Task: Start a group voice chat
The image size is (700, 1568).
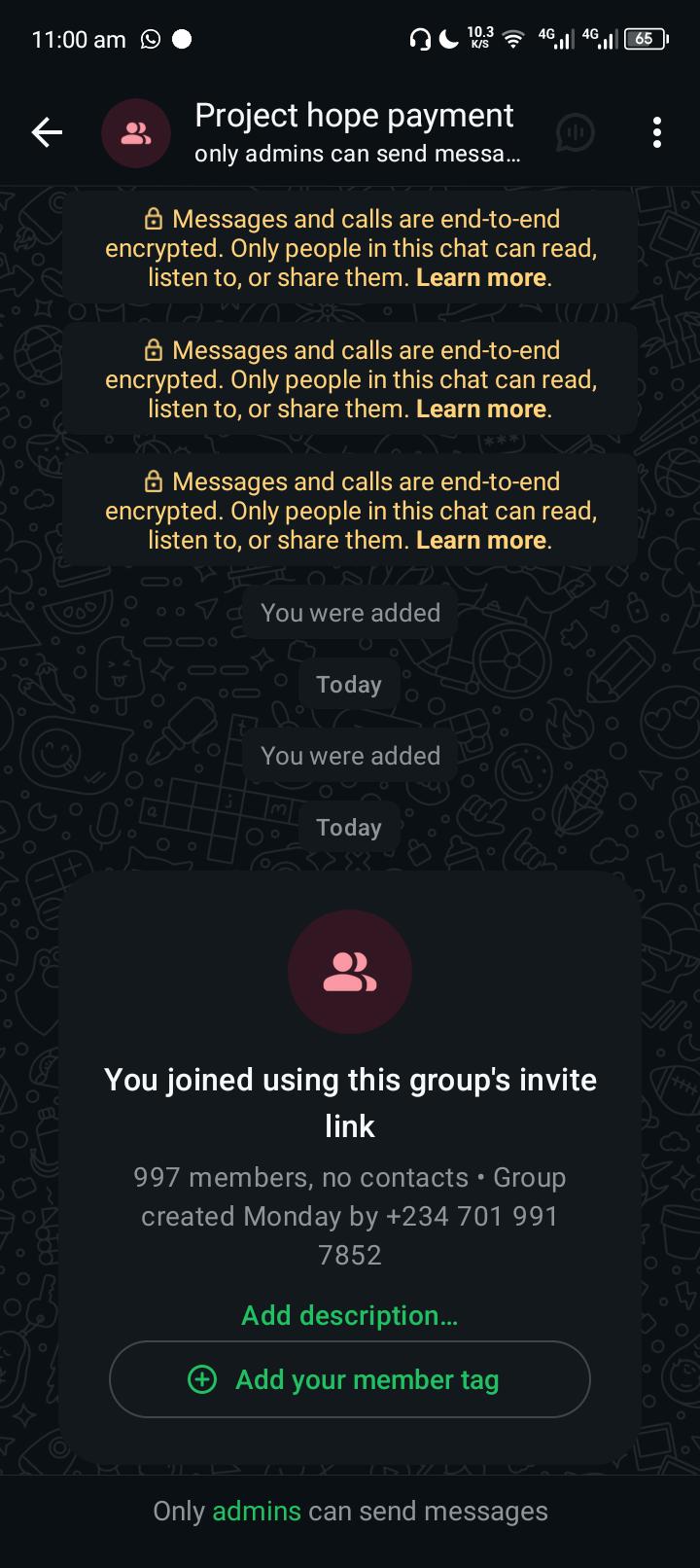Action: [576, 132]
